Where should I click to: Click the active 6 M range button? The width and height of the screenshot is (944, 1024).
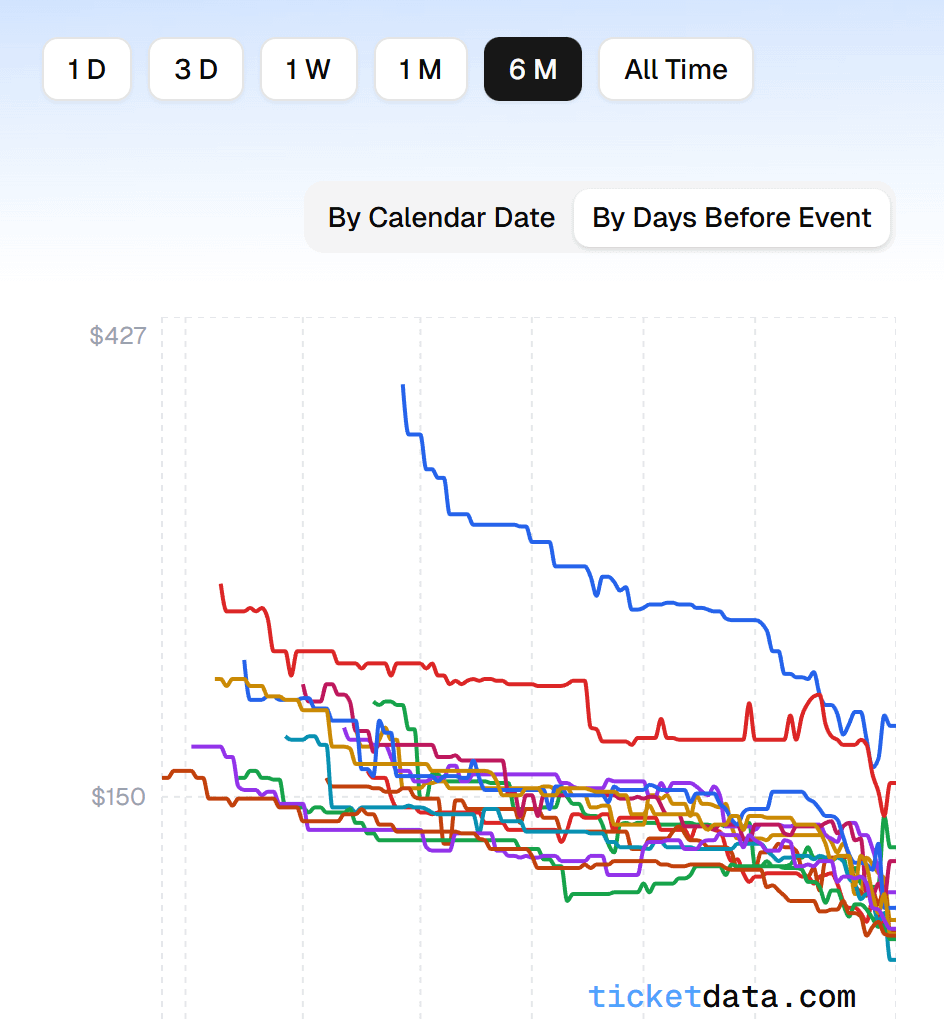coord(532,68)
